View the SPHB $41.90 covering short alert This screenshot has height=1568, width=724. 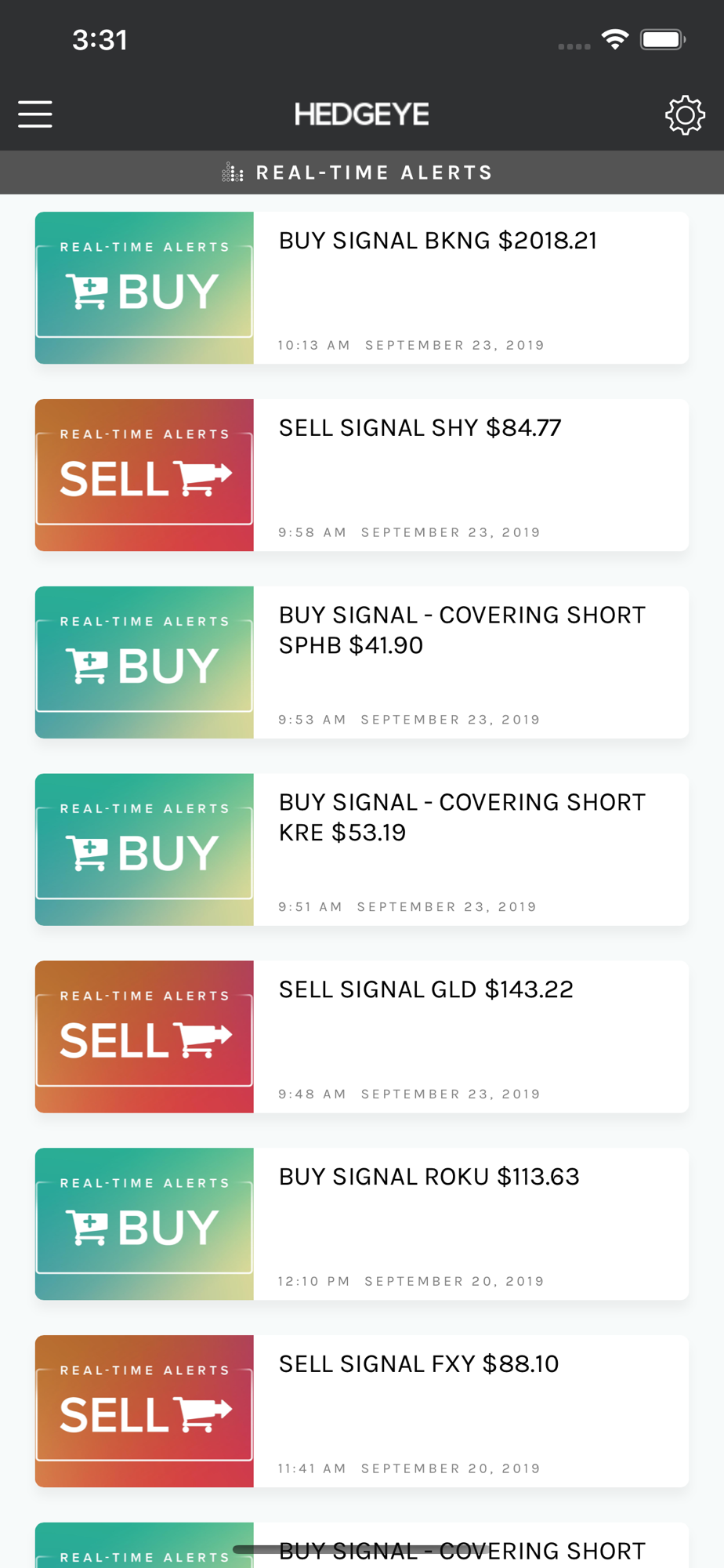[362, 662]
